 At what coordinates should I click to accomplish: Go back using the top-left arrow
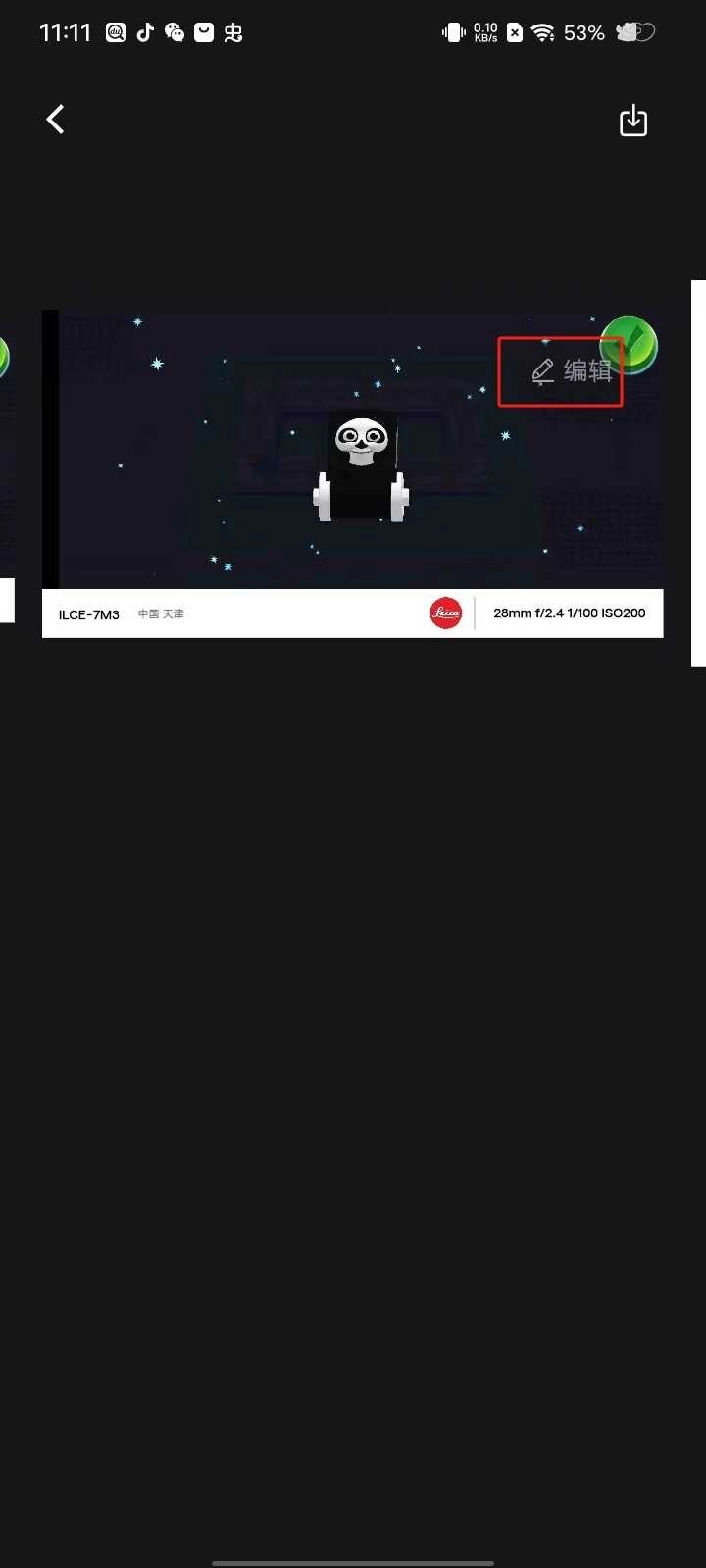coord(56,120)
